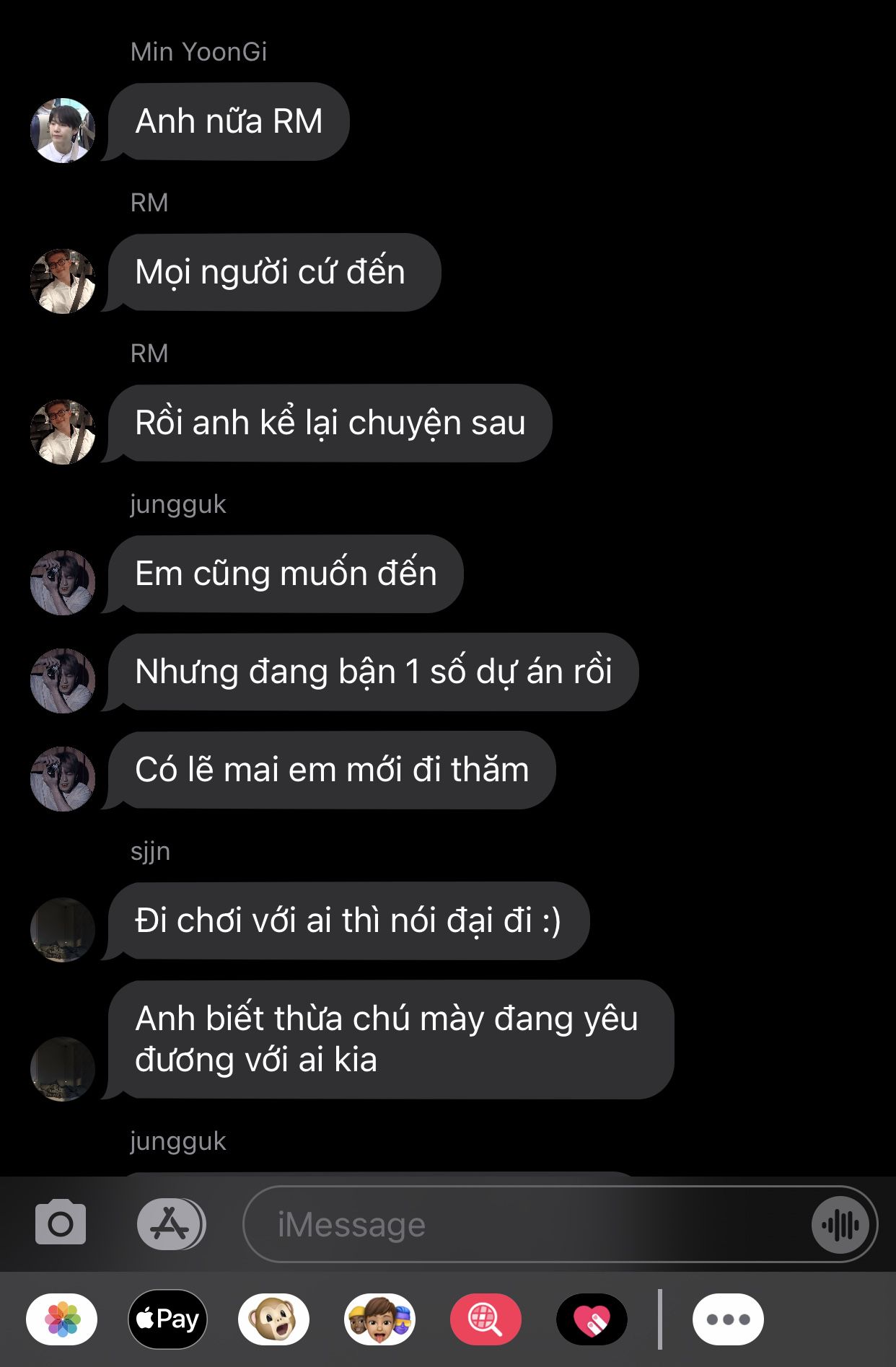Open Memoji stickers

coord(379,1319)
